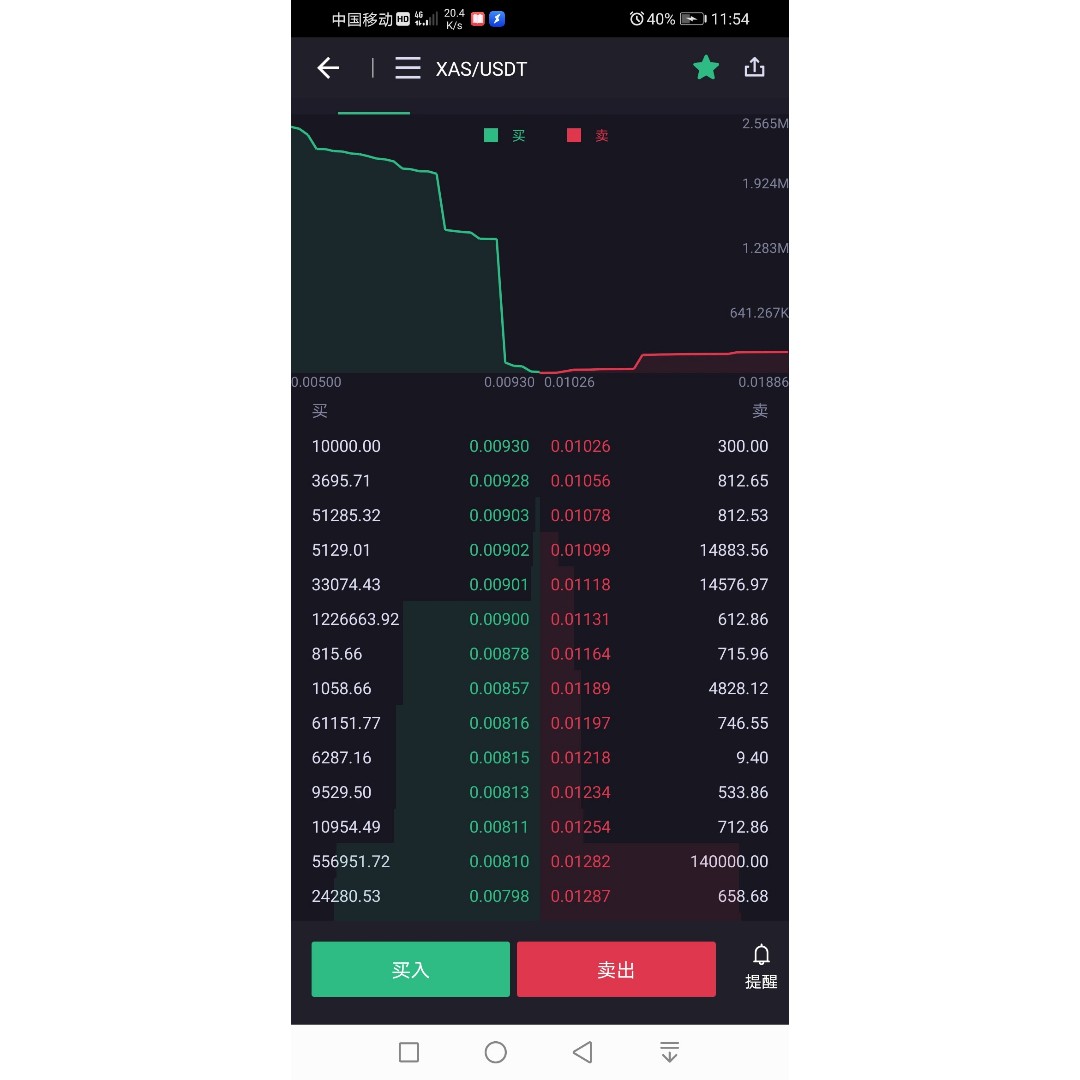
Task: Share the XAS/USDT market page
Action: [754, 68]
